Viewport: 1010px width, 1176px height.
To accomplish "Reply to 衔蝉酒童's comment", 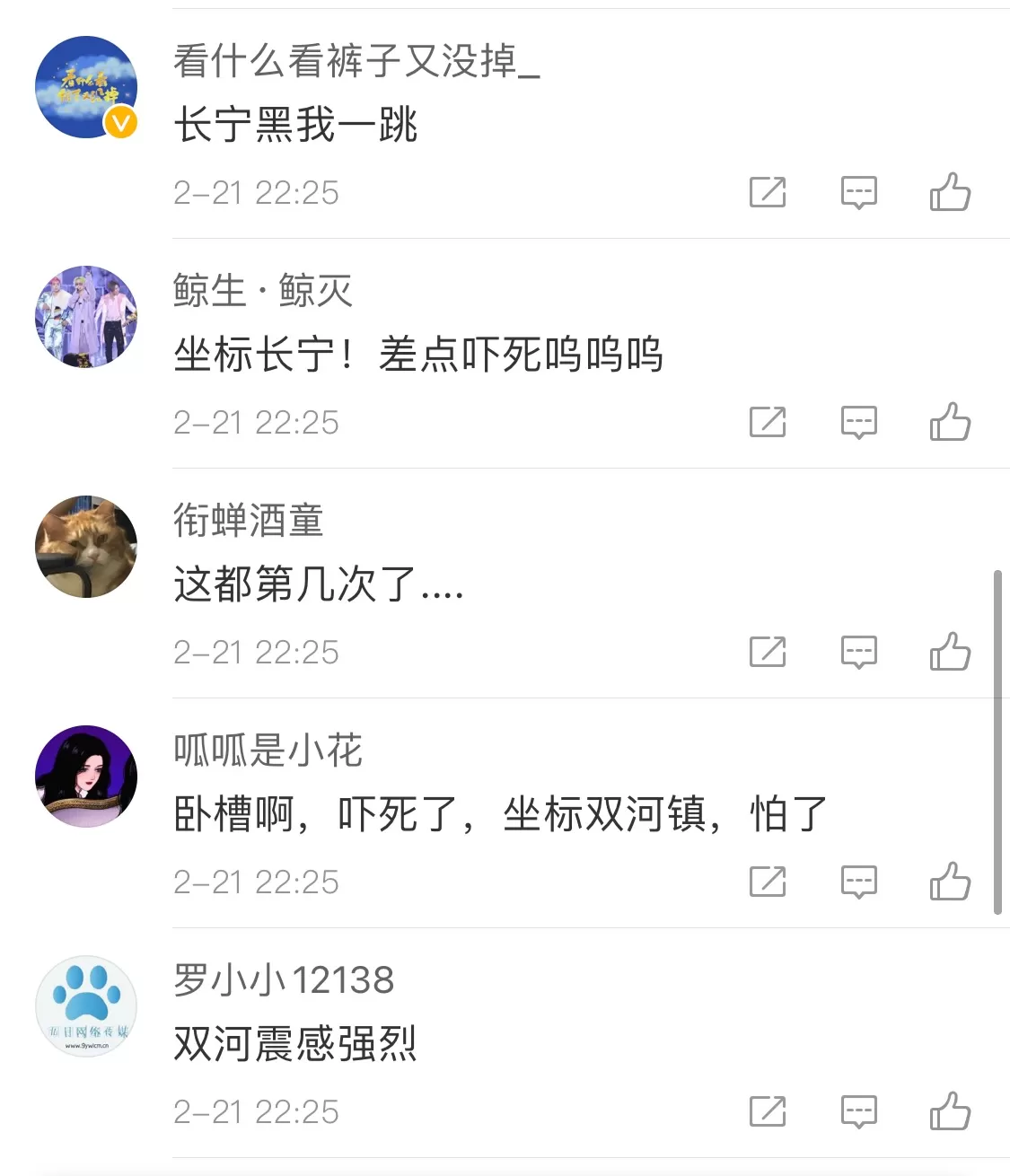I will 858,652.
